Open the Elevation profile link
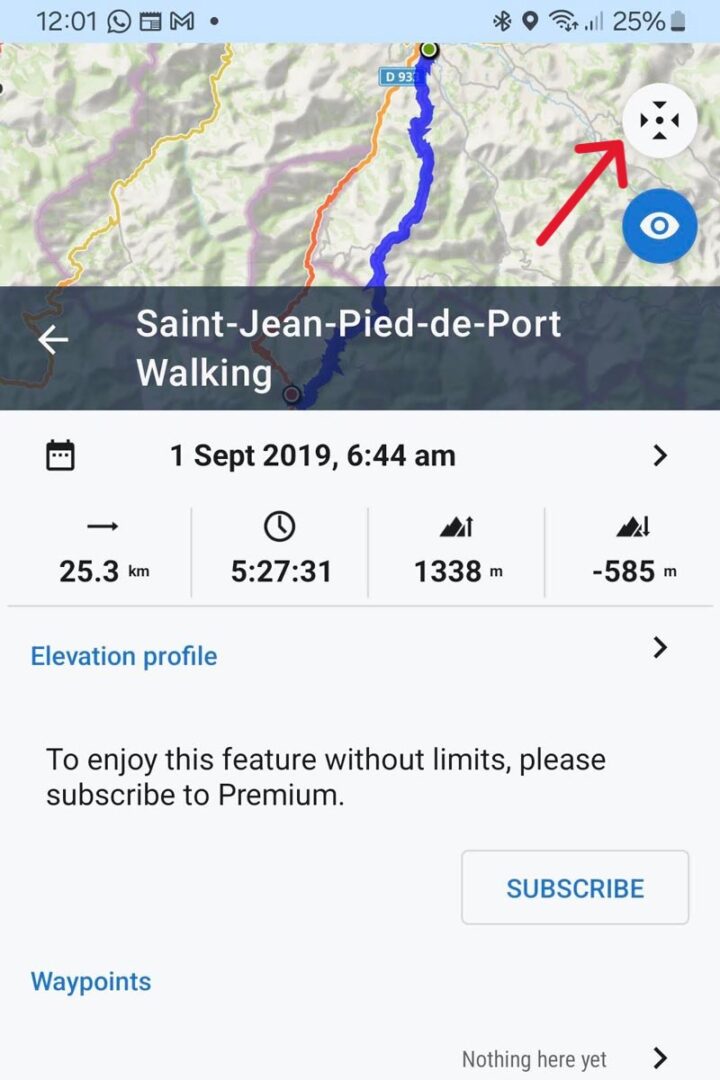Screen dimensions: 720x1080 123,656
